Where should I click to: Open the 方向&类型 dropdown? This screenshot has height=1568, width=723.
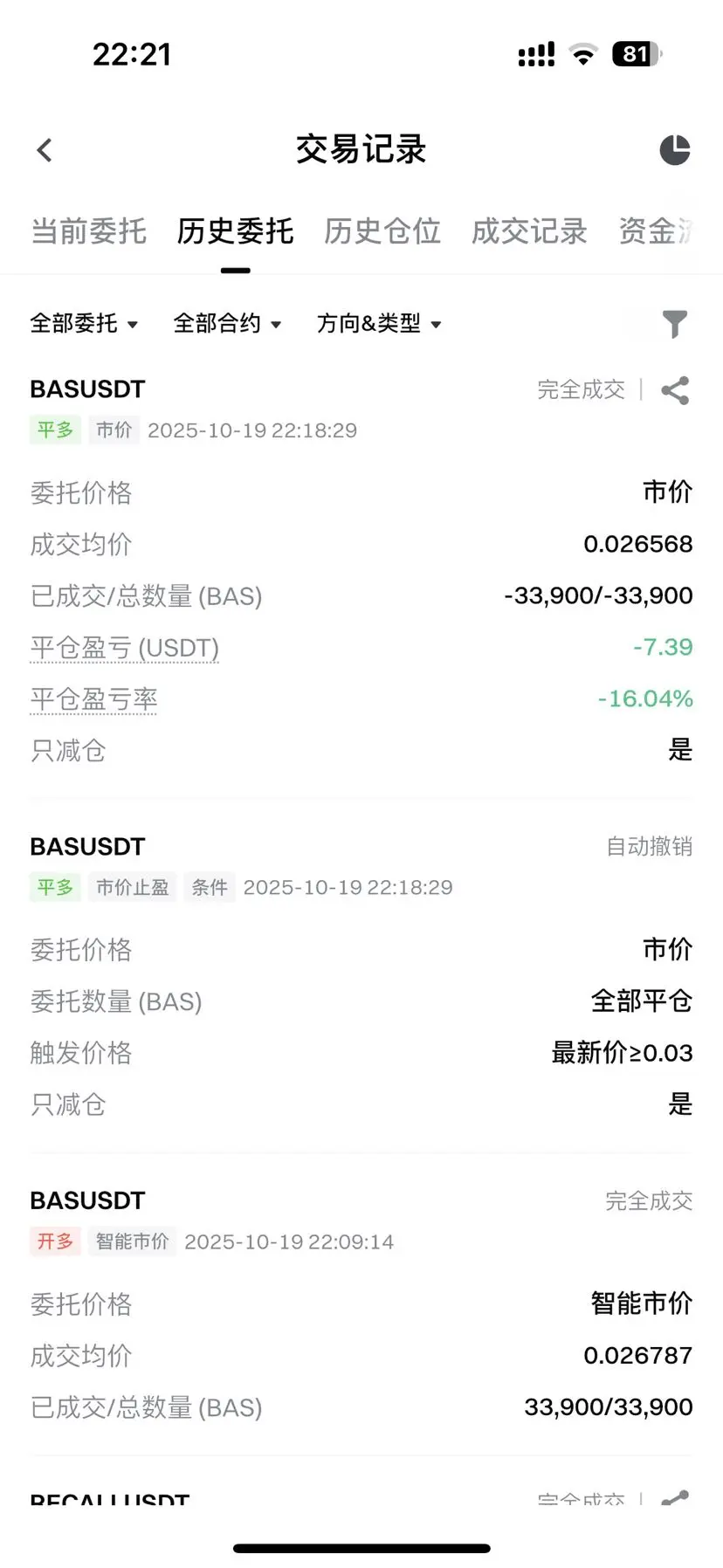point(379,324)
